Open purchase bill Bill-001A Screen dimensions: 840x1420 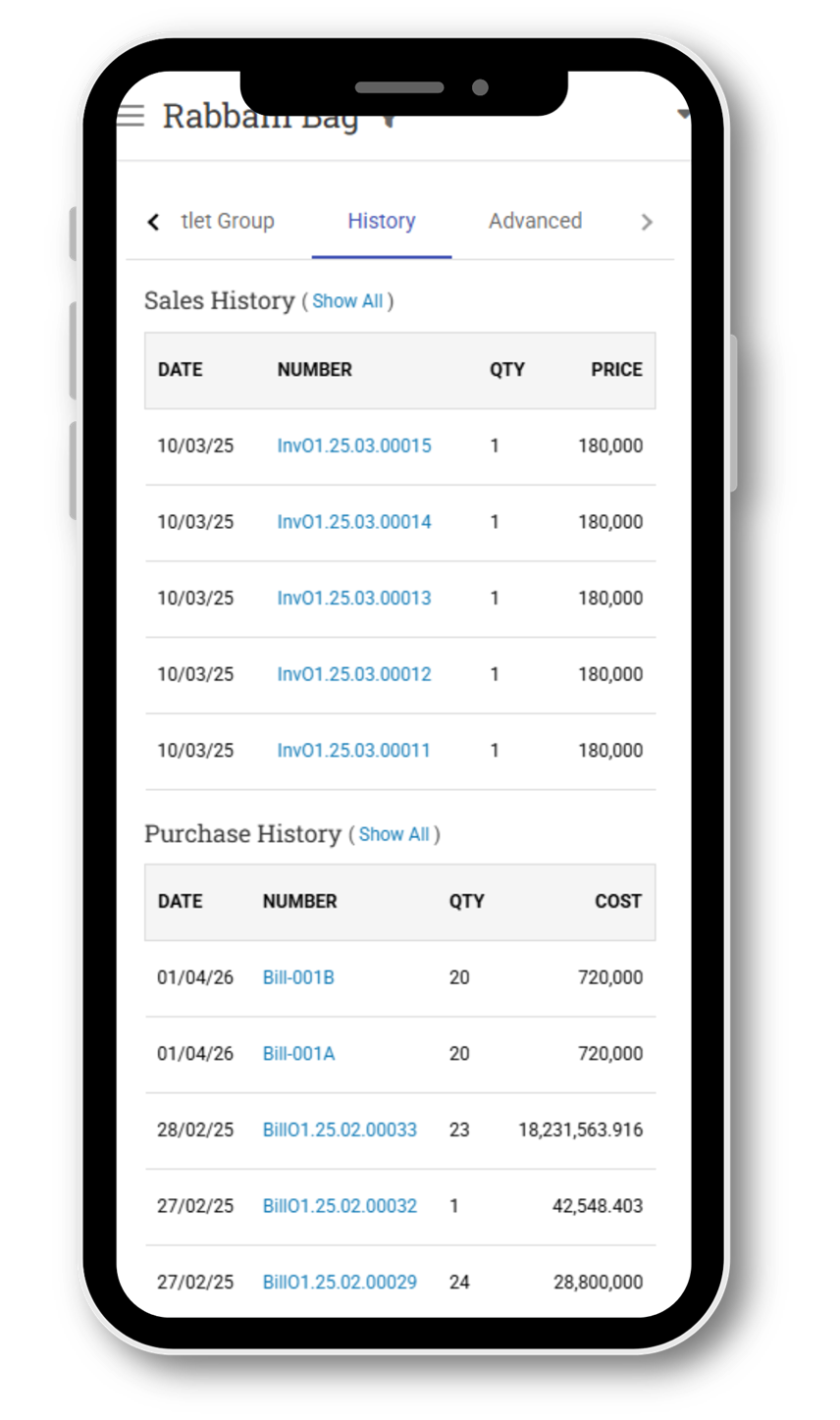pyautogui.click(x=298, y=1054)
